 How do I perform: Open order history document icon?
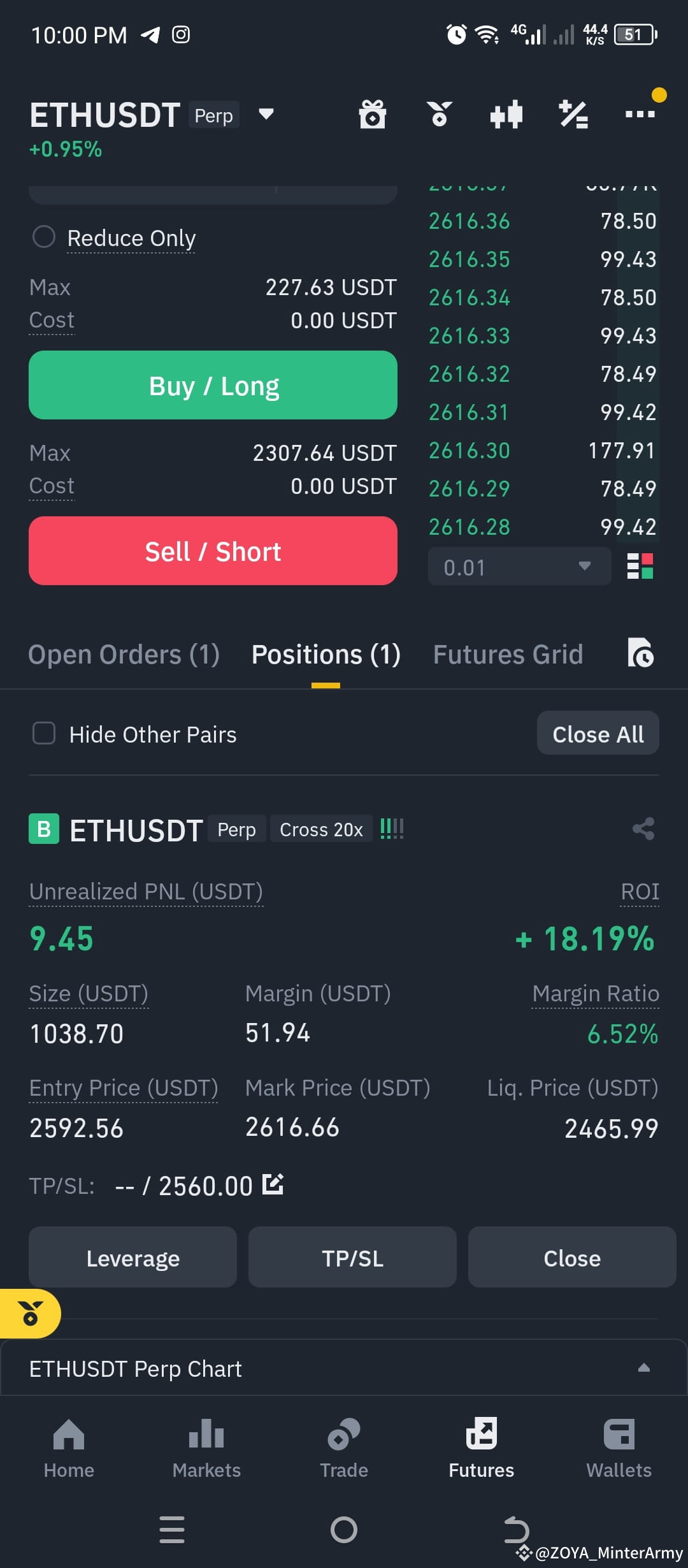641,653
